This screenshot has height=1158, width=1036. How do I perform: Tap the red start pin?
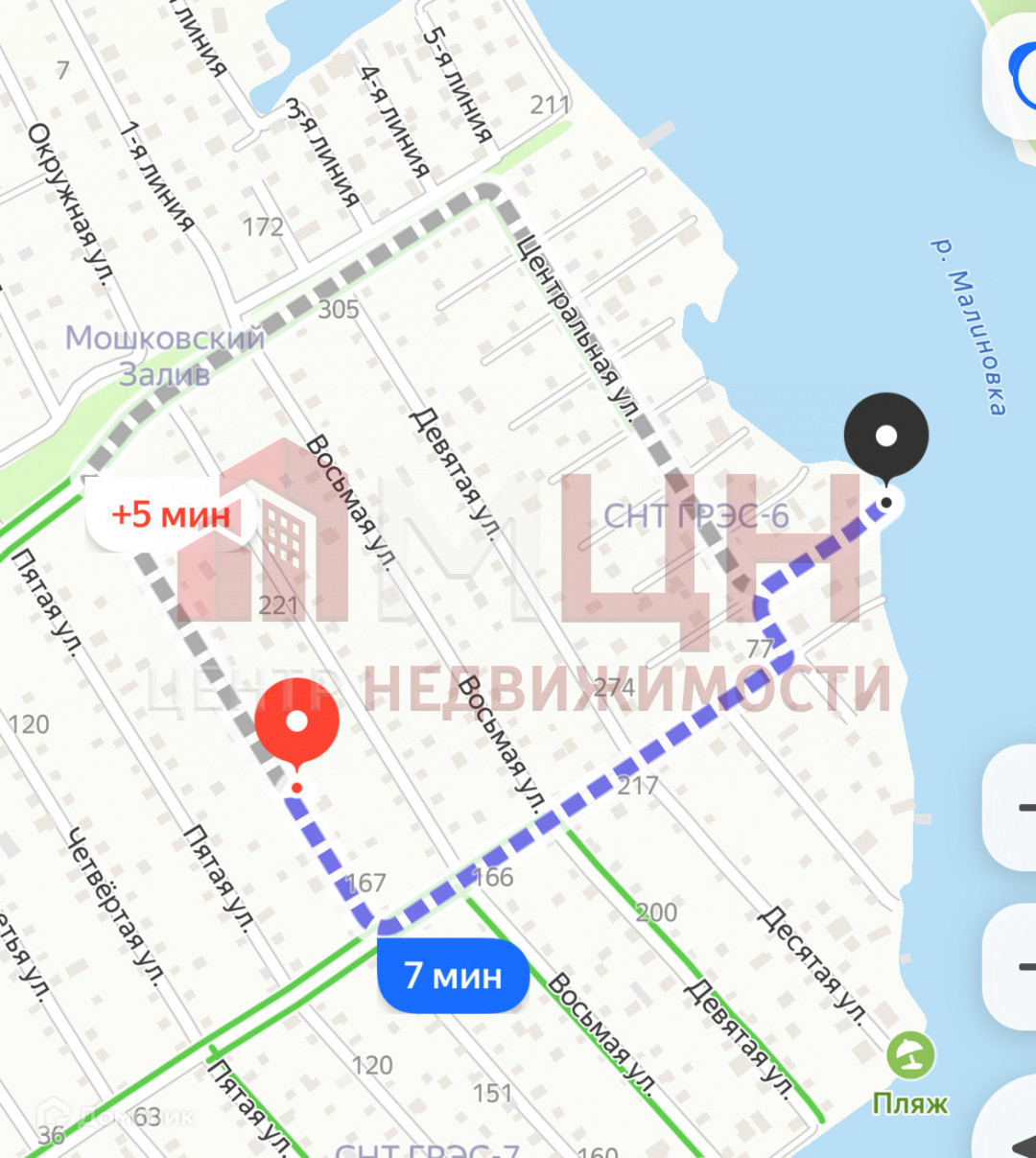[297, 721]
